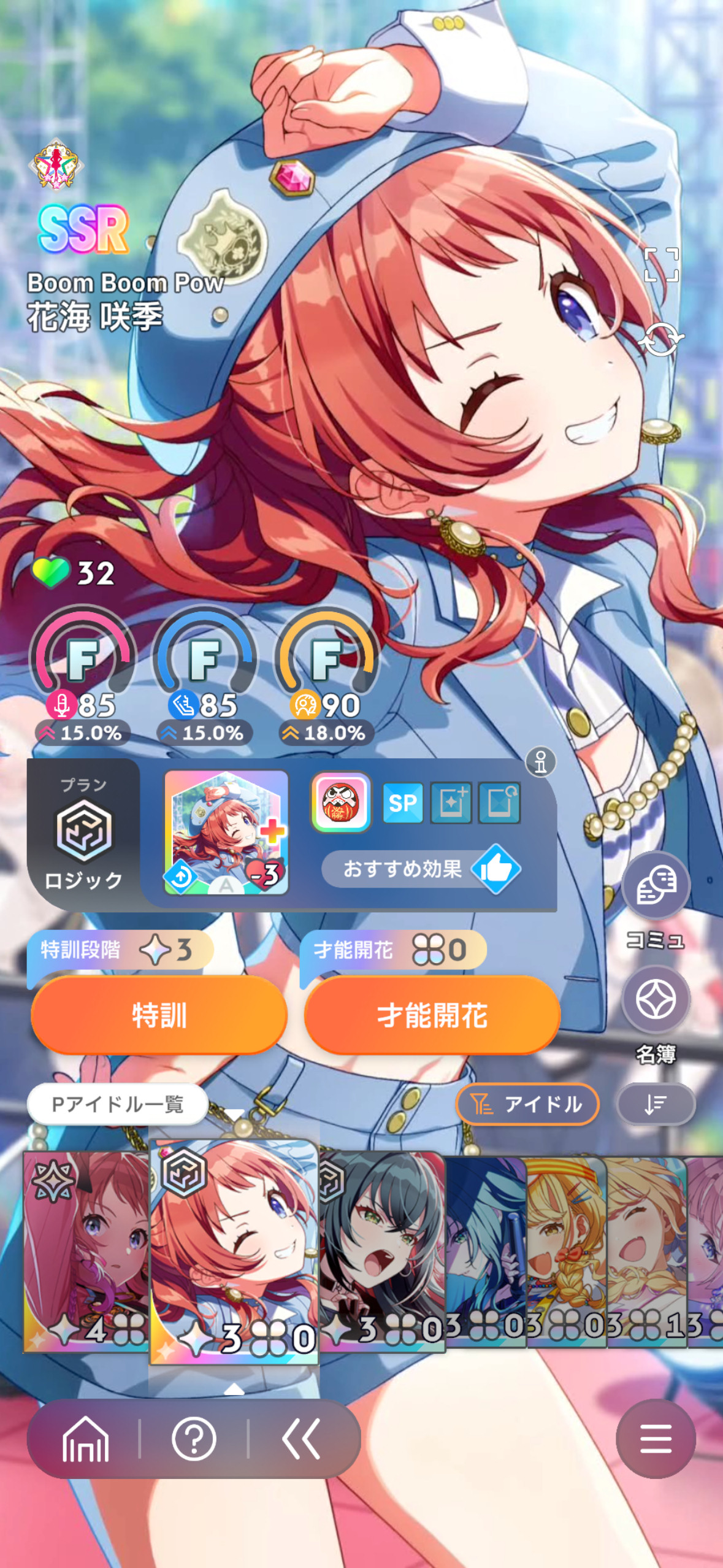Tap the 才能開花 button
Image resolution: width=723 pixels, height=1568 pixels.
[432, 1016]
